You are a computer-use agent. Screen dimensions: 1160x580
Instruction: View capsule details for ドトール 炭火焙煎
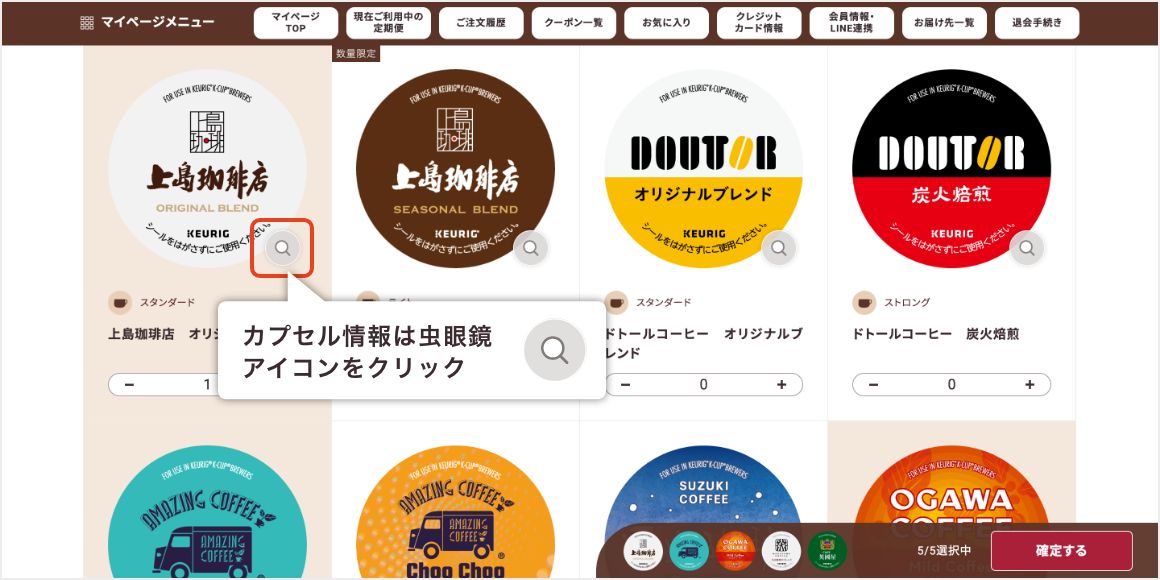pyautogui.click(x=1027, y=248)
